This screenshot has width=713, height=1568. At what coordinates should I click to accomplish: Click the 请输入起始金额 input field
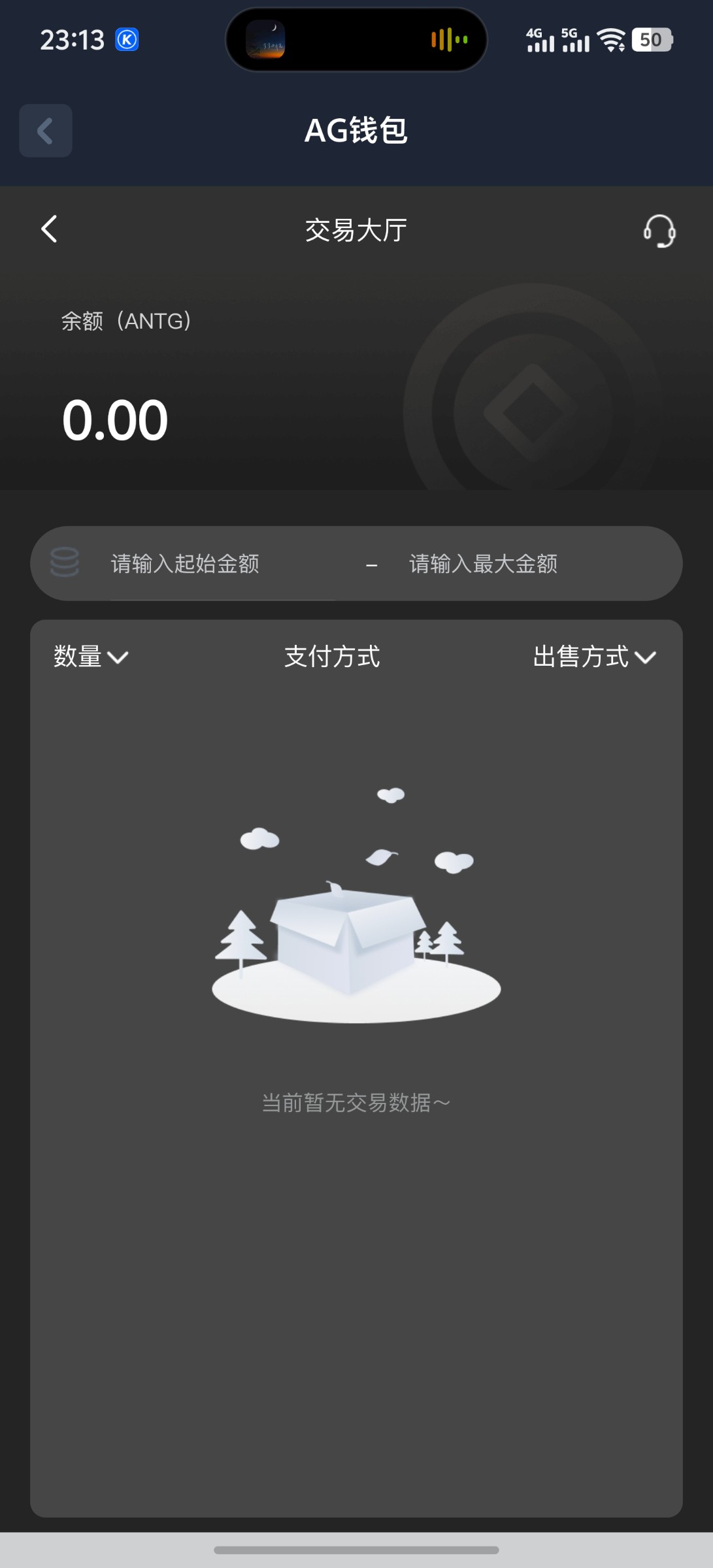(x=184, y=564)
